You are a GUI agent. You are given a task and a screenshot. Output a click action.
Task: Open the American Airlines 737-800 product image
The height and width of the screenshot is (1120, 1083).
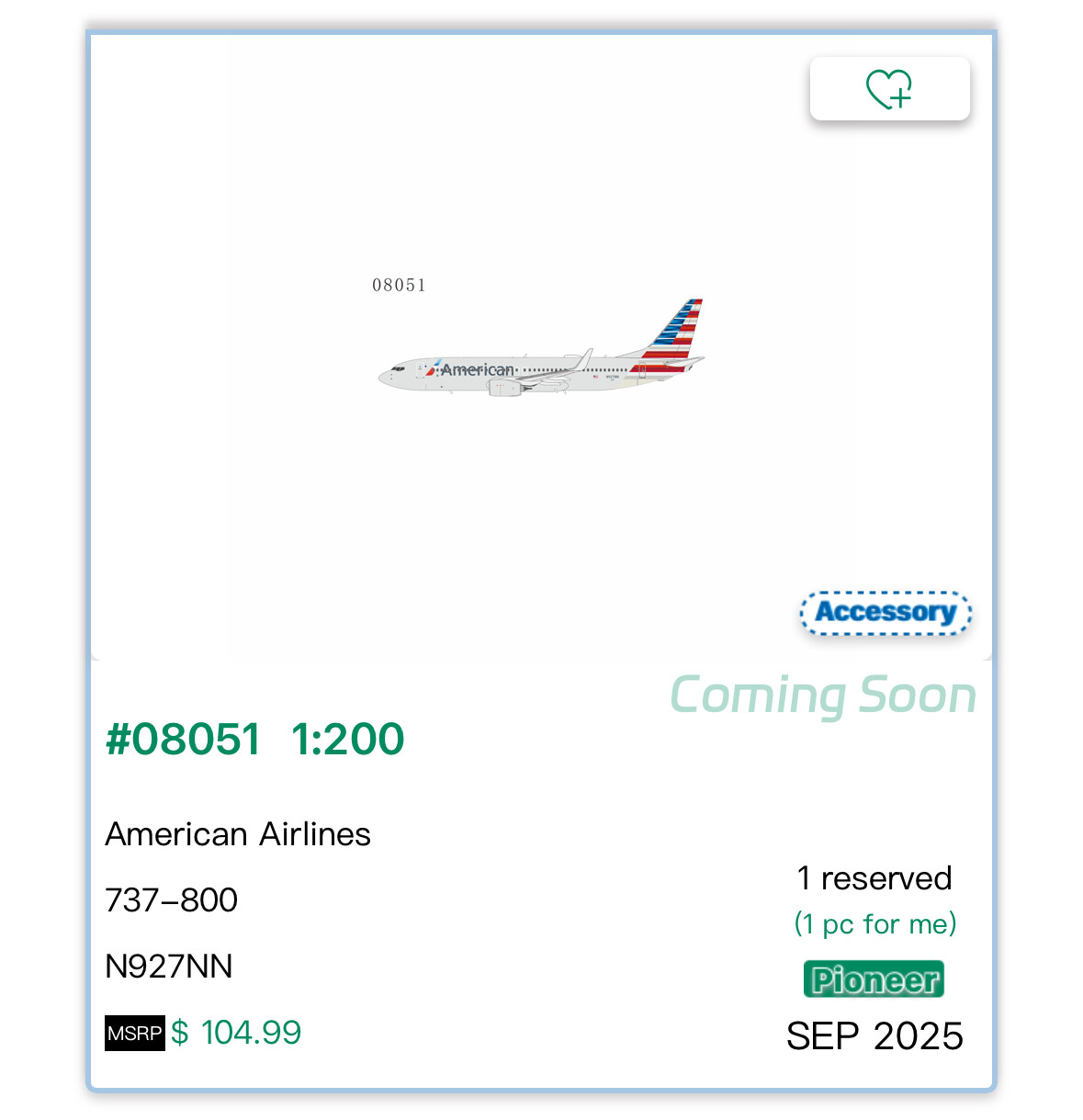(541, 350)
